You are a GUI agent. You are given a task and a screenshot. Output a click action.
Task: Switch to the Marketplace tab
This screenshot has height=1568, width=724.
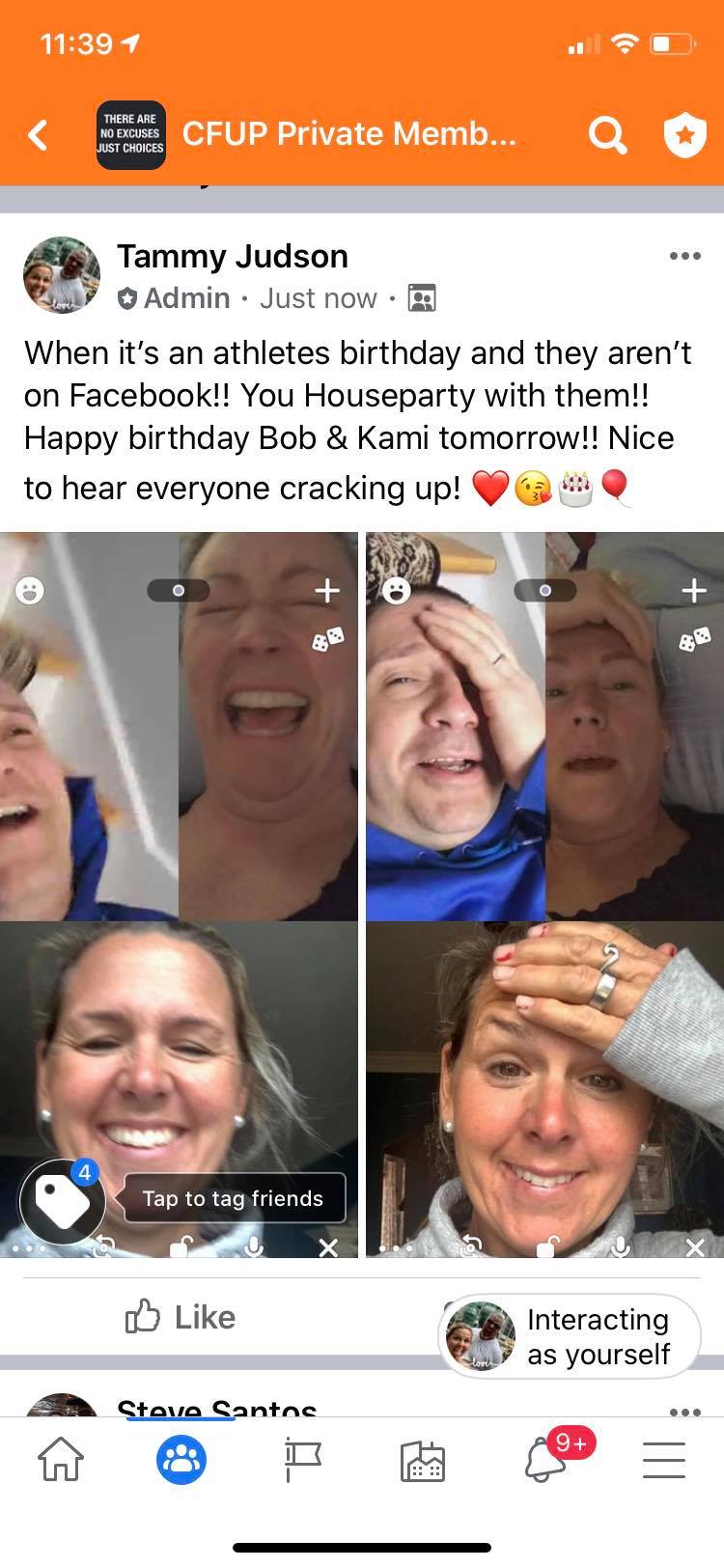point(422,1459)
